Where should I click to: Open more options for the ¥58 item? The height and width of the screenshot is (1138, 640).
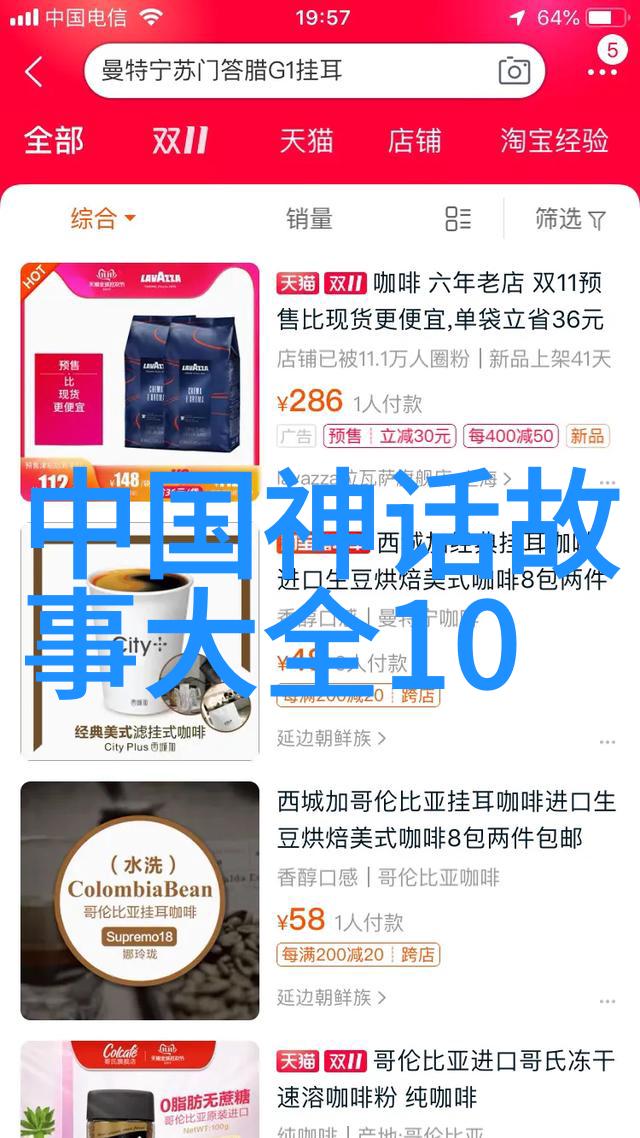[x=607, y=997]
